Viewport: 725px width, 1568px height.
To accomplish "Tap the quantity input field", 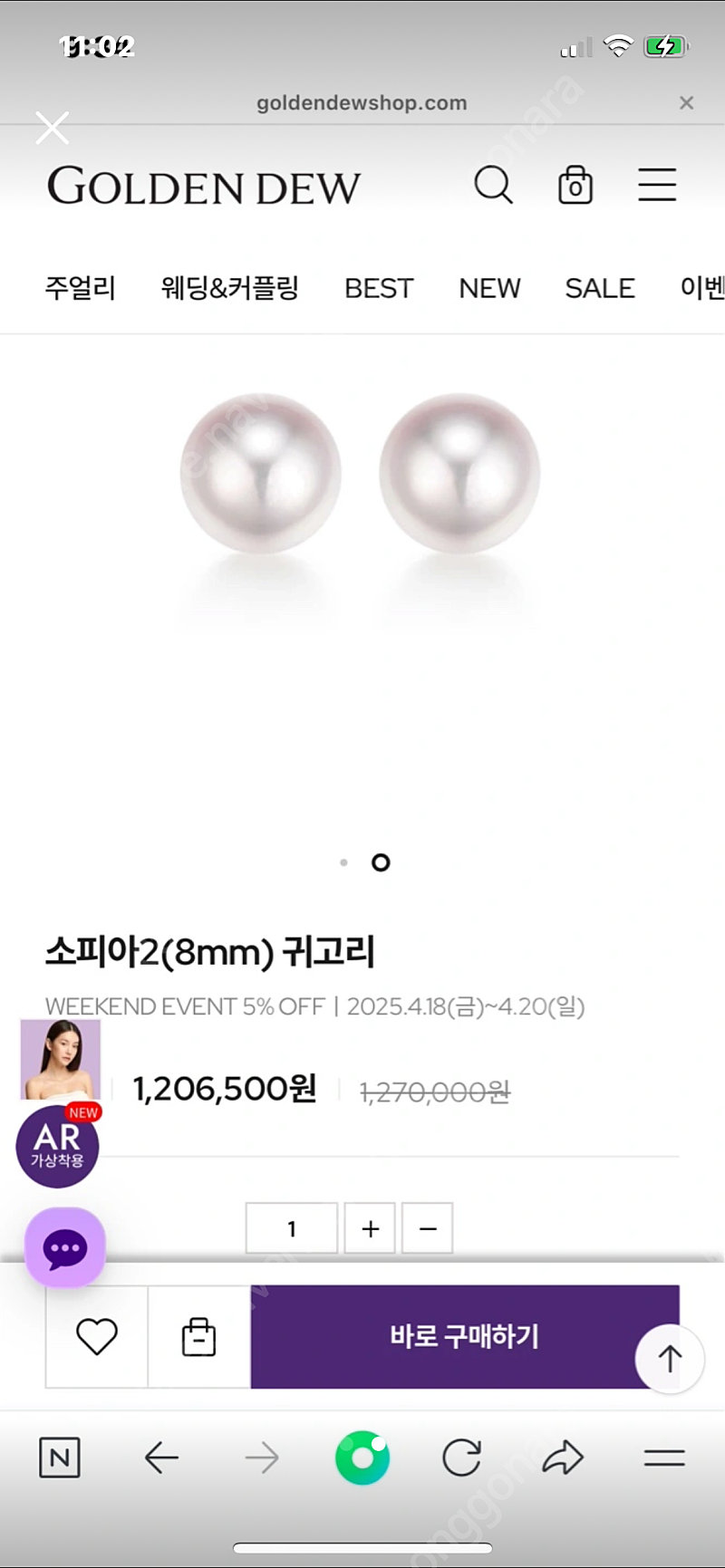I will [292, 1228].
